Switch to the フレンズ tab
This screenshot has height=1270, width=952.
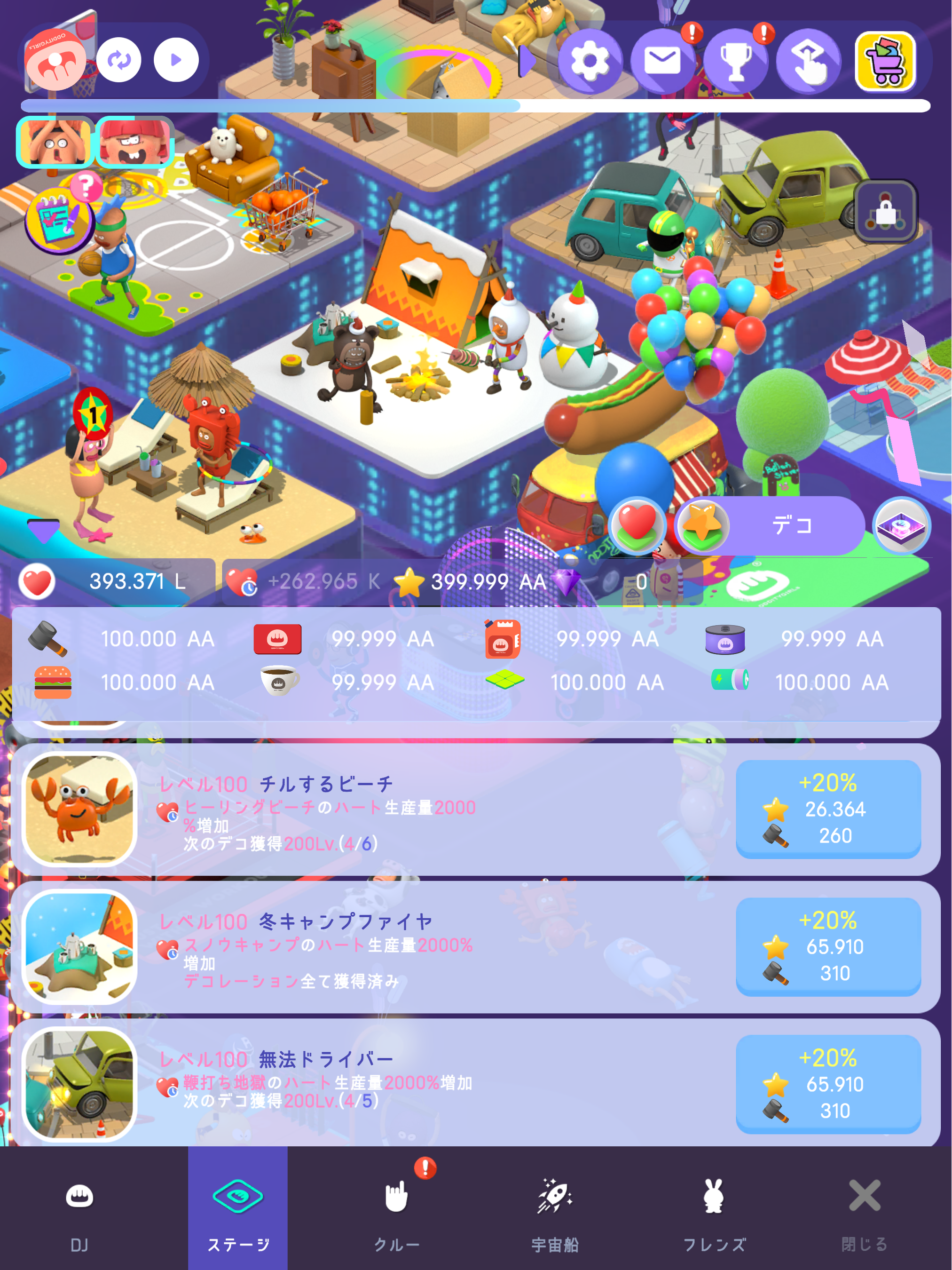[x=714, y=1208]
